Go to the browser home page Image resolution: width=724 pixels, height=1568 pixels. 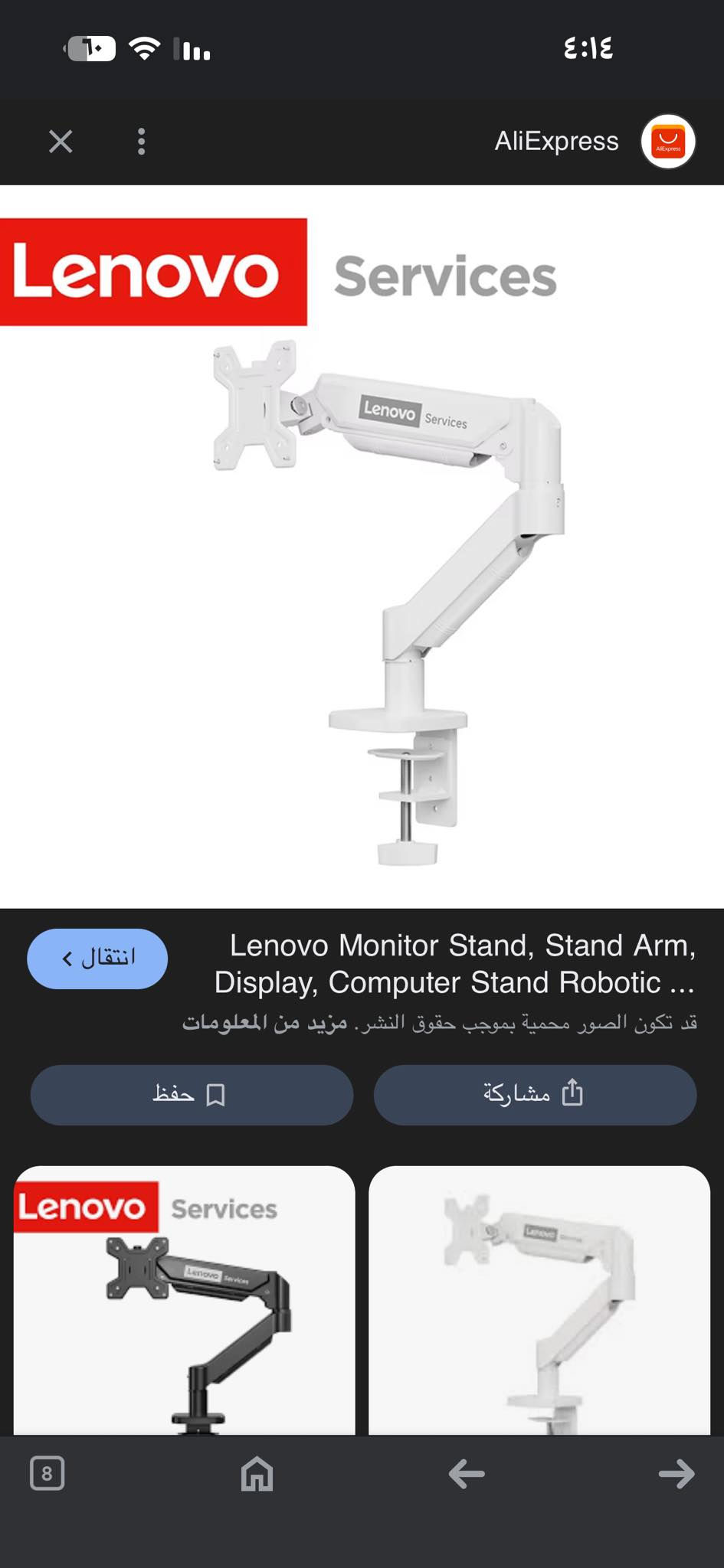pos(257,1473)
